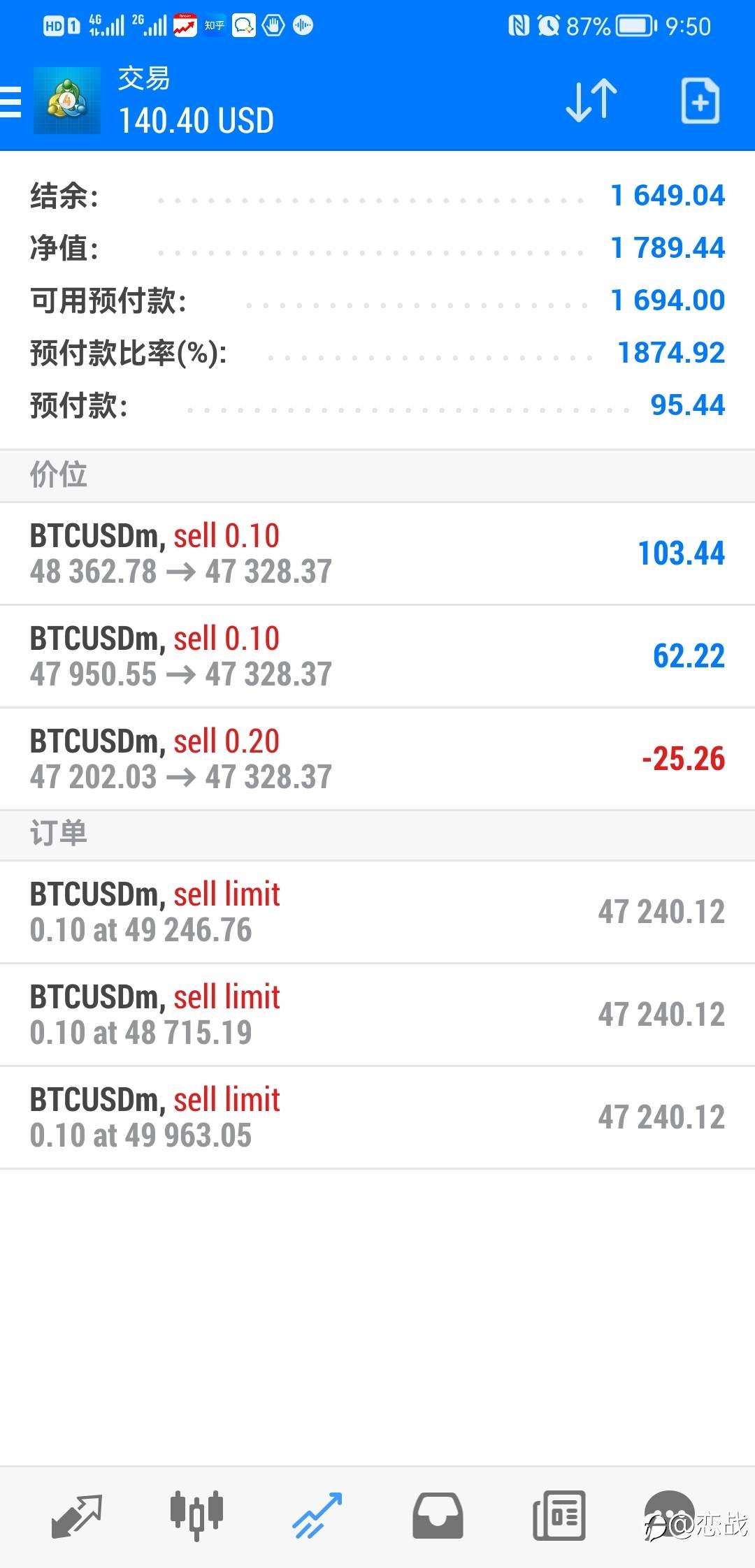The width and height of the screenshot is (755, 1568).
Task: Select the sell limit order at 49 963.05
Action: tap(377, 1117)
